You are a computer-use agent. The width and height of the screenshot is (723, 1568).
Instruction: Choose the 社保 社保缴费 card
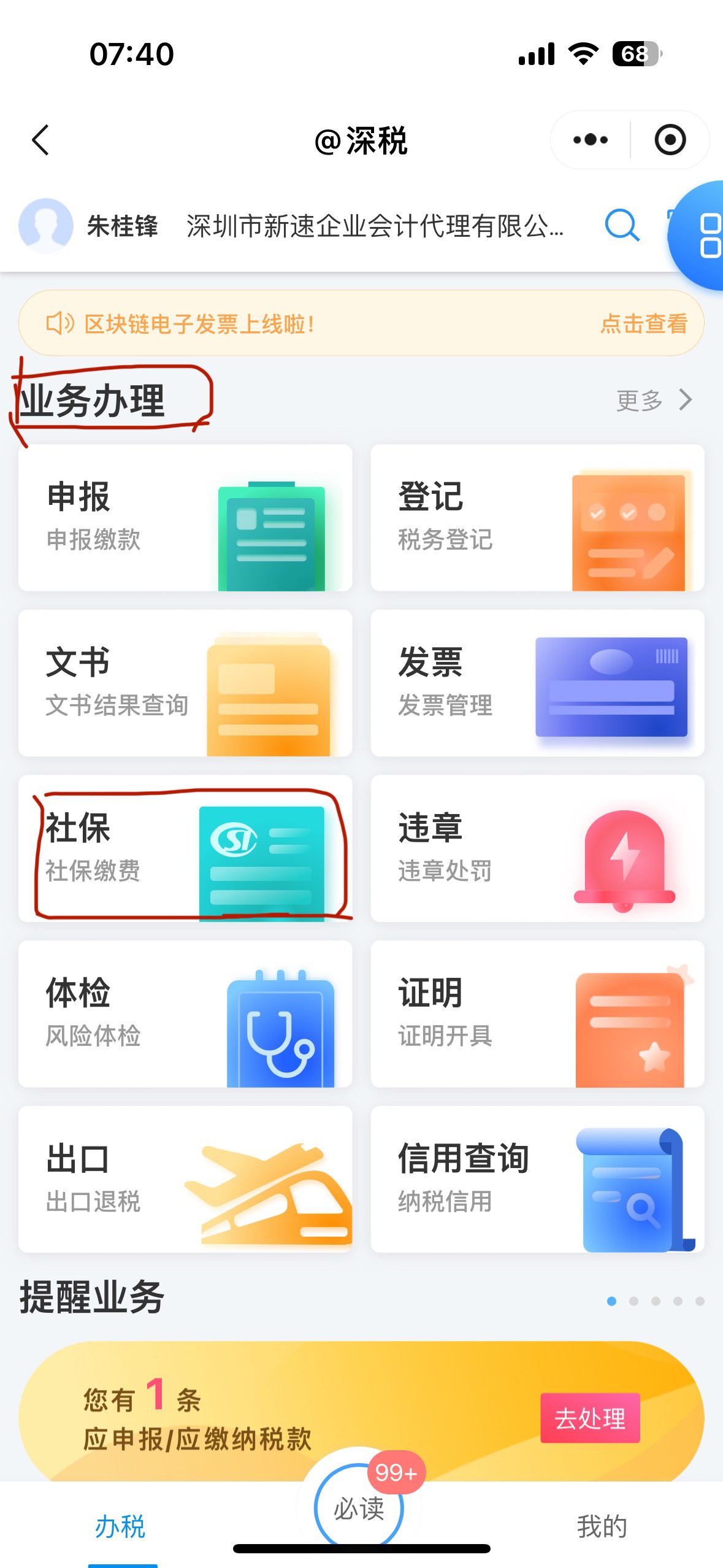[x=185, y=848]
